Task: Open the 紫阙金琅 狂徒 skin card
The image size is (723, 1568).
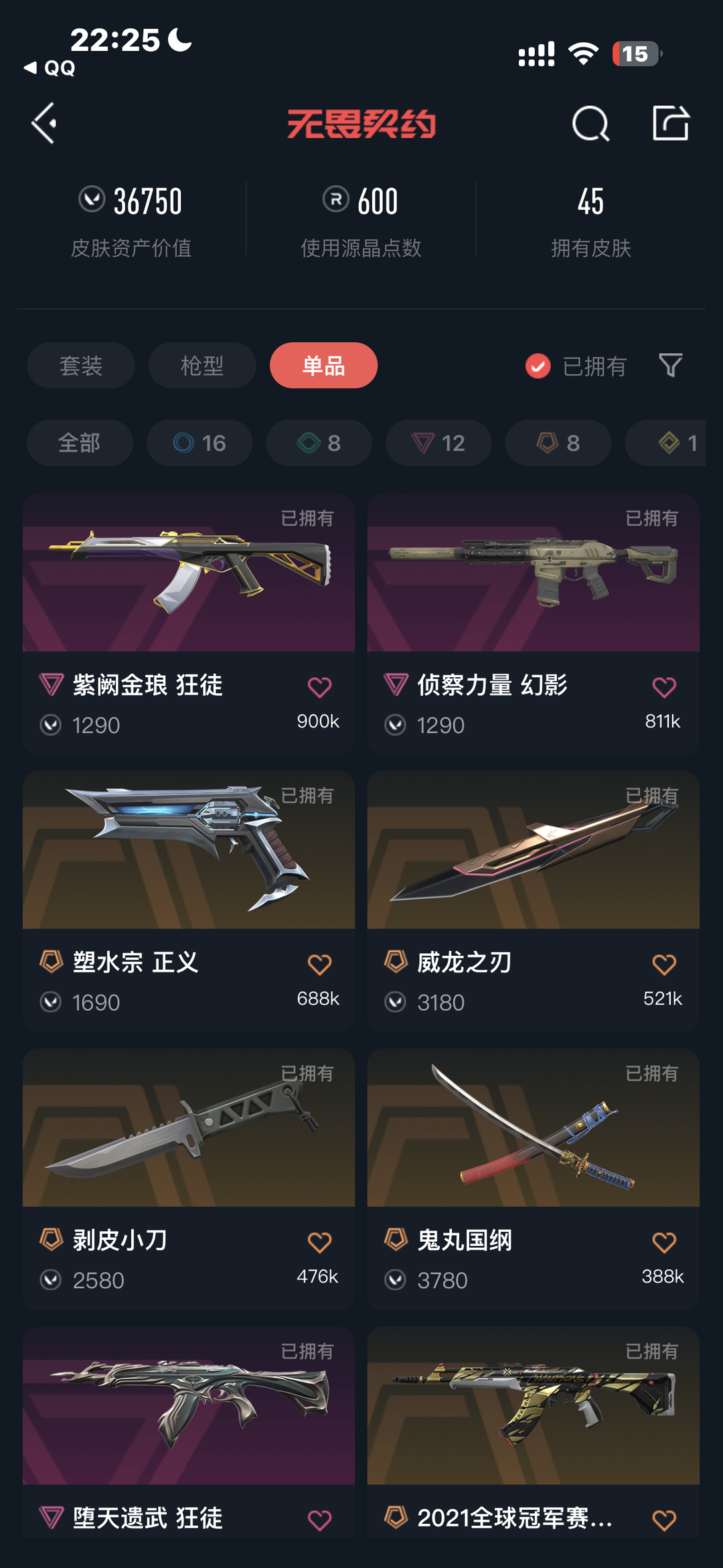Action: [x=189, y=624]
